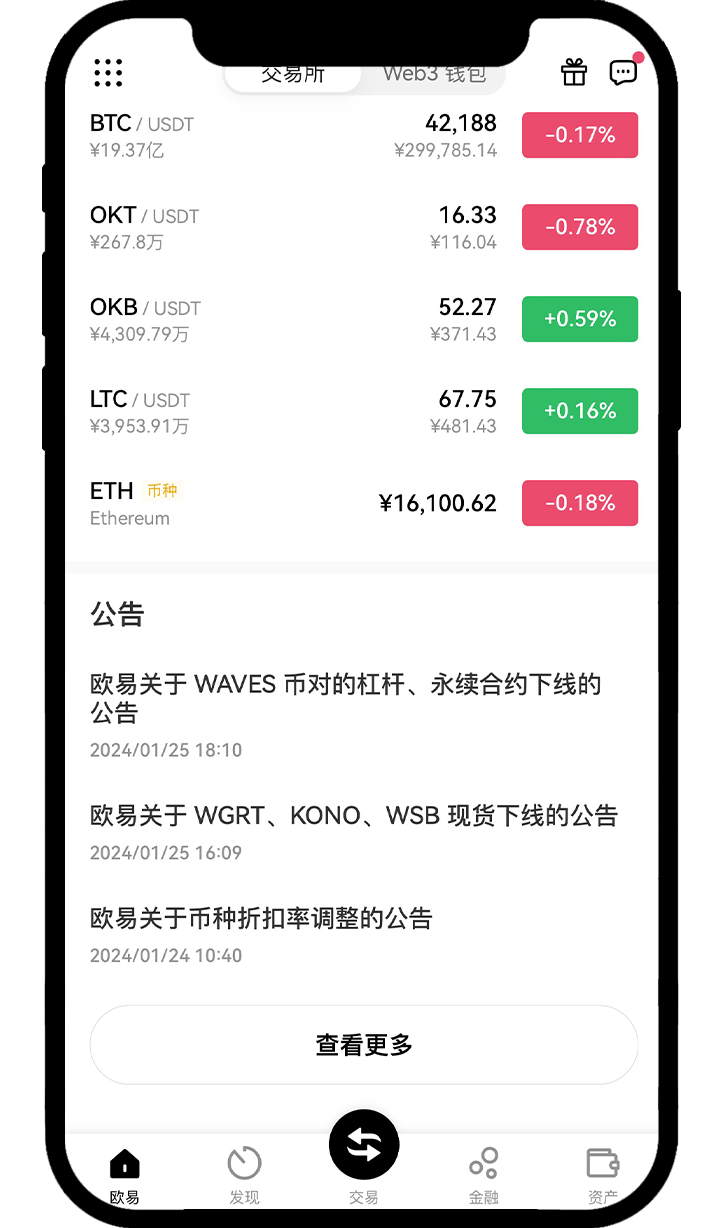Open the chat message icon with notification dot

pos(622,71)
